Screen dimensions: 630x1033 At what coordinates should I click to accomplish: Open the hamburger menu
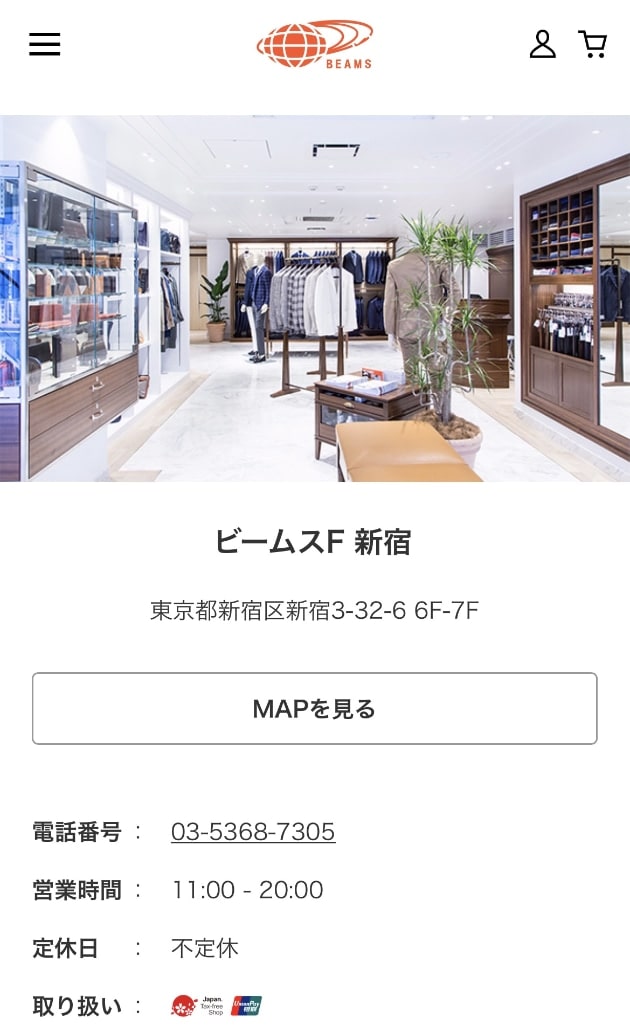tap(44, 44)
